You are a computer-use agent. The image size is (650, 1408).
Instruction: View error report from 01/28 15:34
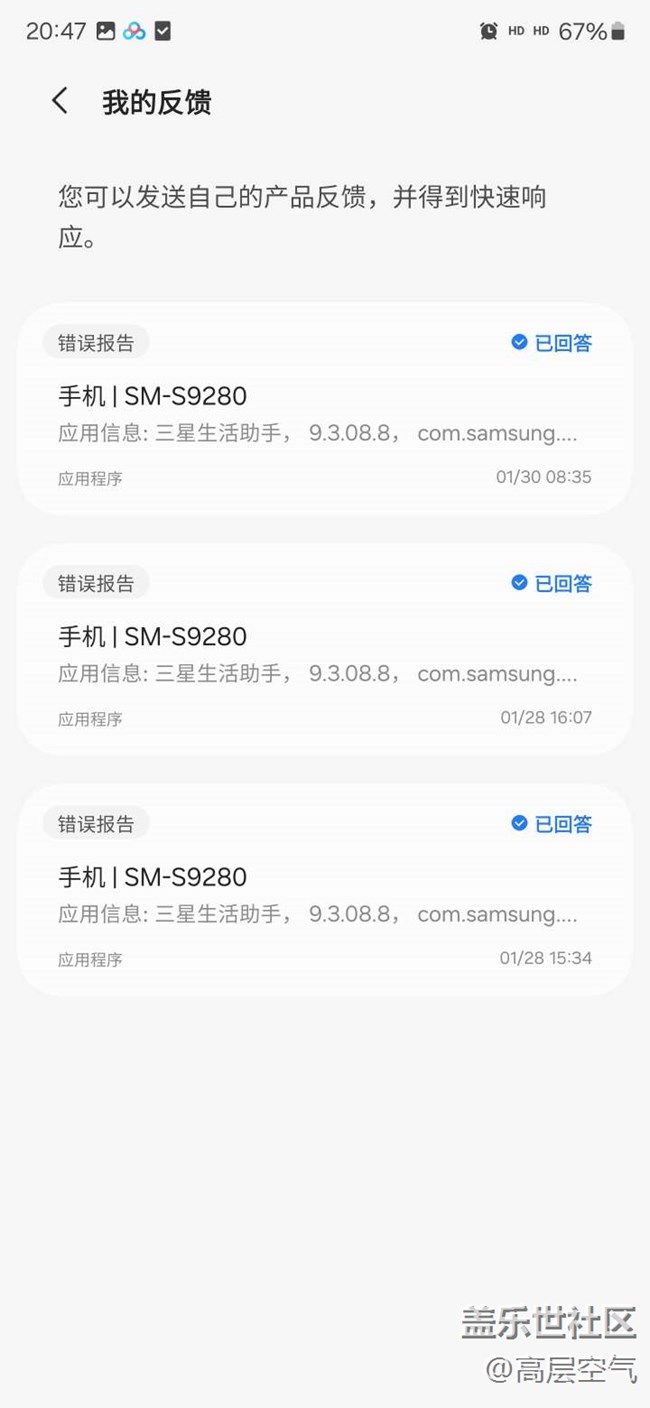324,890
